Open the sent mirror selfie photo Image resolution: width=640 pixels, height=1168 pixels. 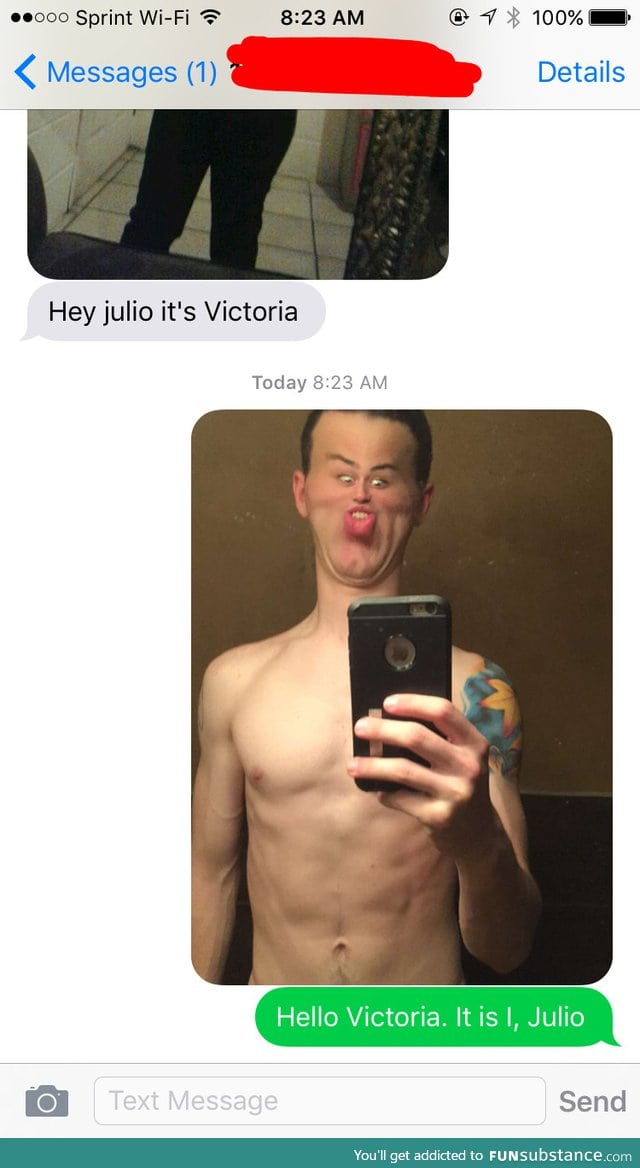(x=401, y=697)
